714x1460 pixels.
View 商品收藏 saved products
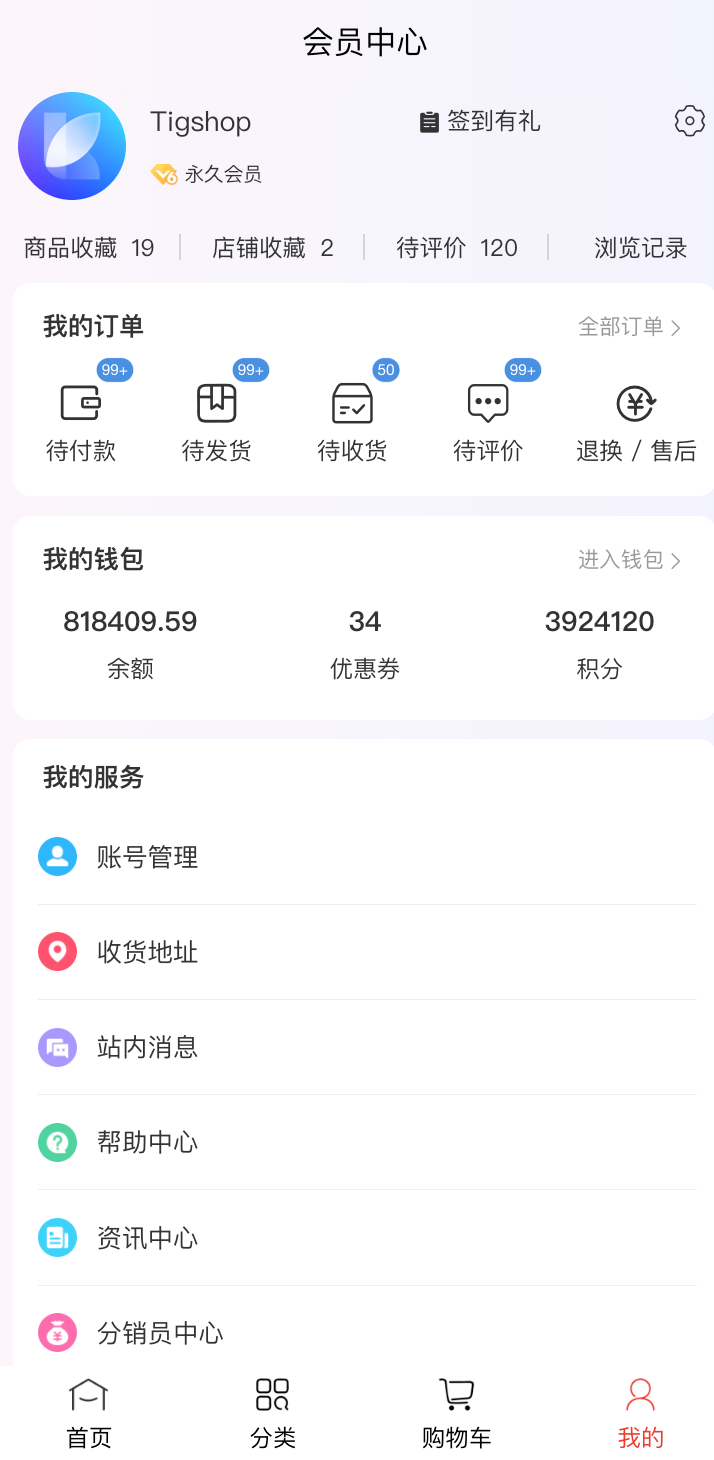(x=89, y=248)
